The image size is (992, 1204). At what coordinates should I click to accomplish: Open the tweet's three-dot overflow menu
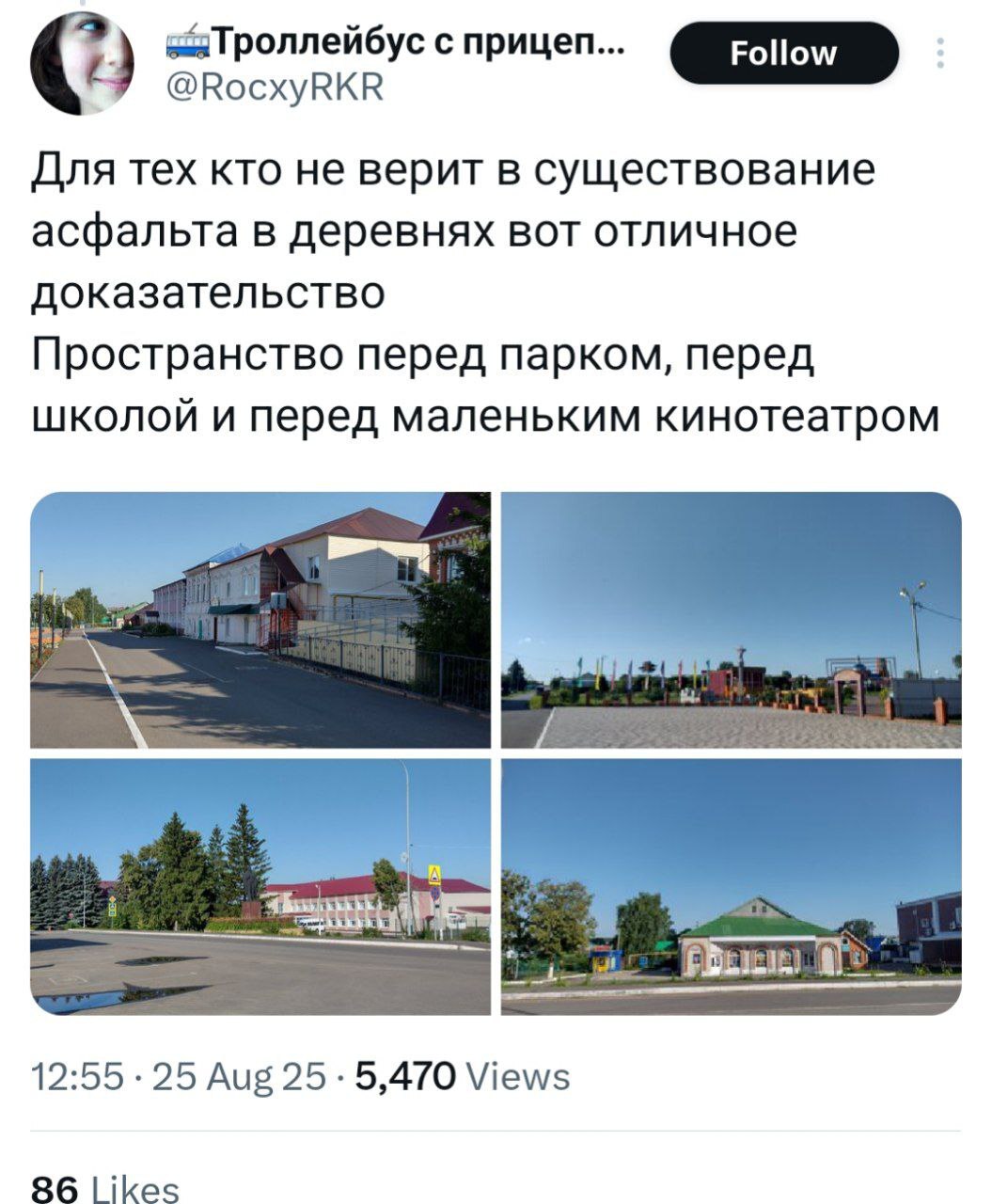pyautogui.click(x=938, y=54)
